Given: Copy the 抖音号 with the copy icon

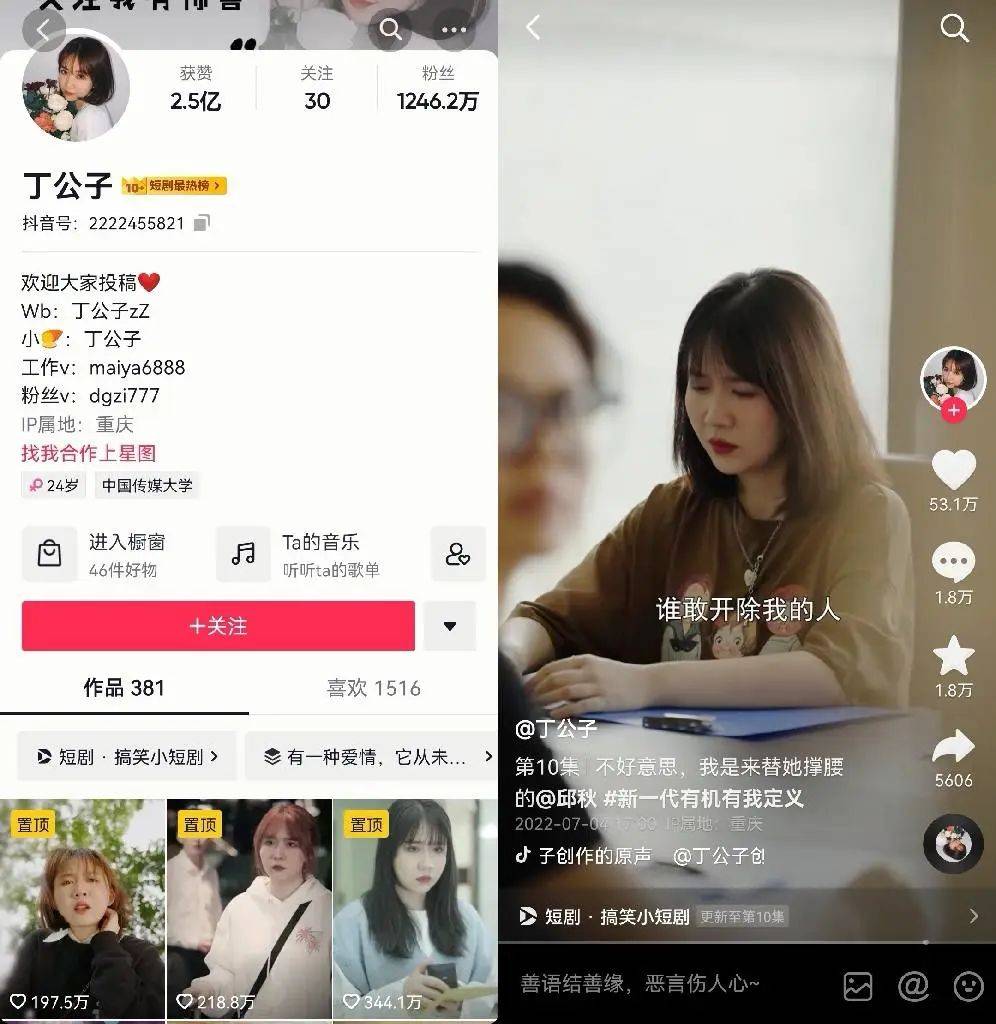Looking at the screenshot, I should point(201,223).
